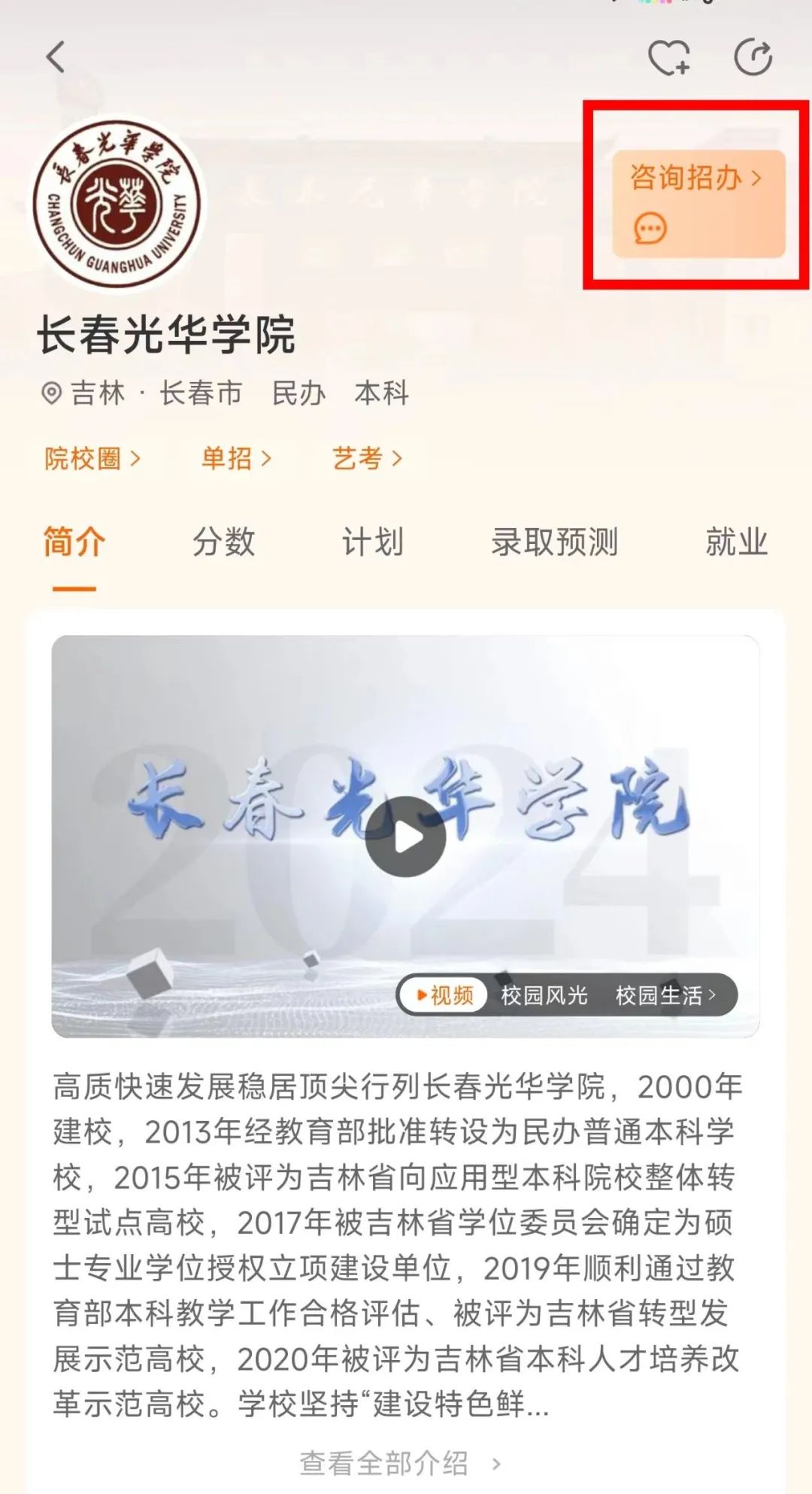Screen dimensions: 812x1494
Task: Open 咨询招办 consultation button
Action: point(698,204)
